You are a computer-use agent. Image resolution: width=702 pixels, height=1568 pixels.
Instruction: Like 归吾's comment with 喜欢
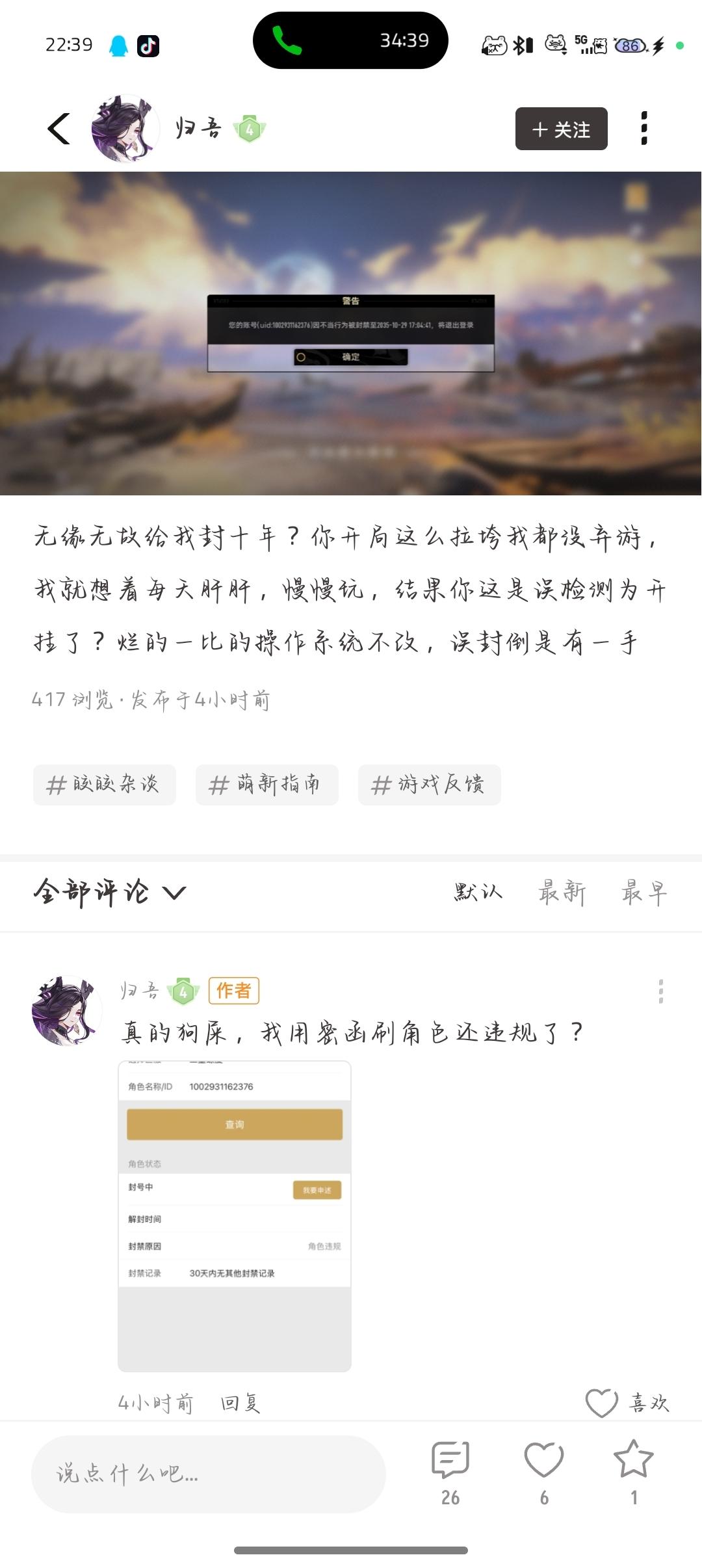coord(627,1403)
